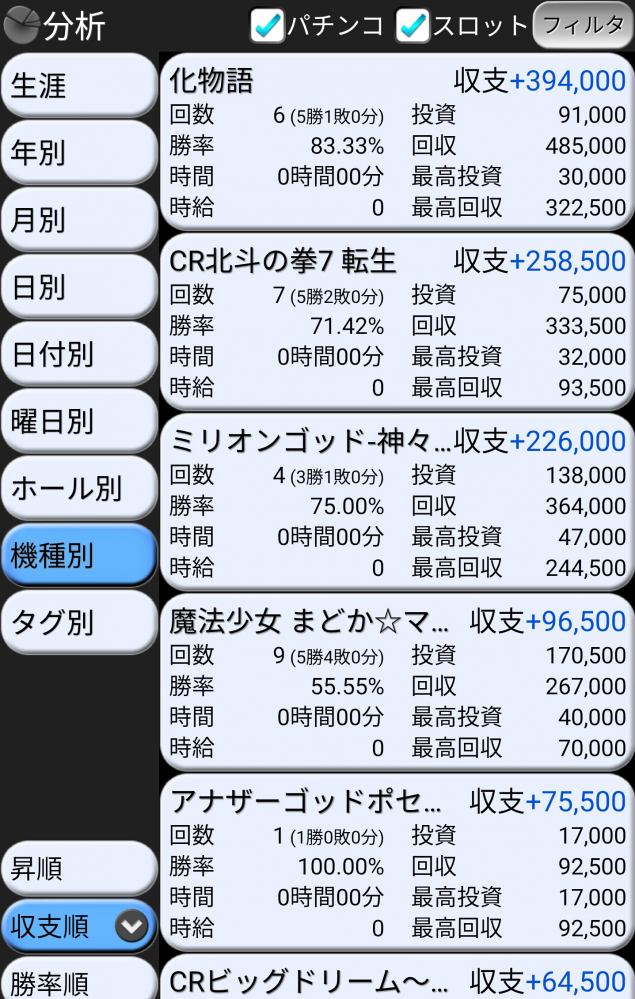Switch to 生涯 analysis

click(79, 85)
